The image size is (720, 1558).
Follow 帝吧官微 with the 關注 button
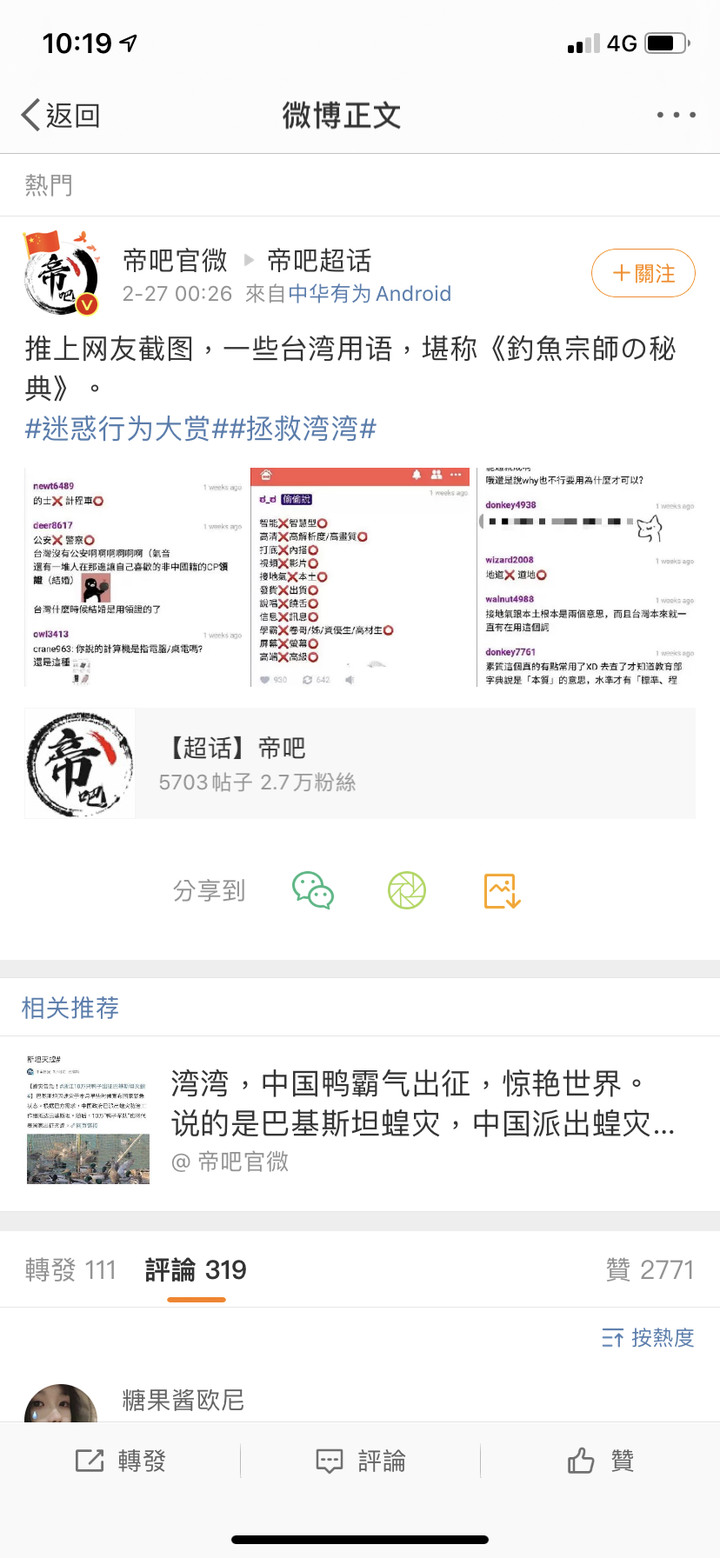(643, 273)
